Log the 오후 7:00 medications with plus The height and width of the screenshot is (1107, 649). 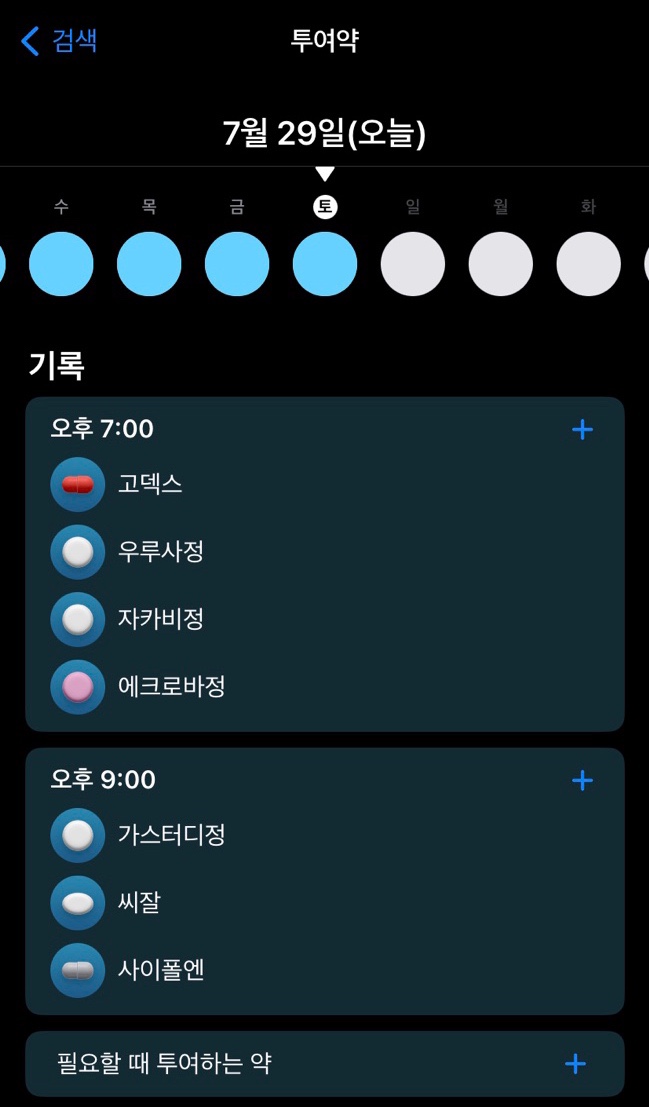coord(582,429)
